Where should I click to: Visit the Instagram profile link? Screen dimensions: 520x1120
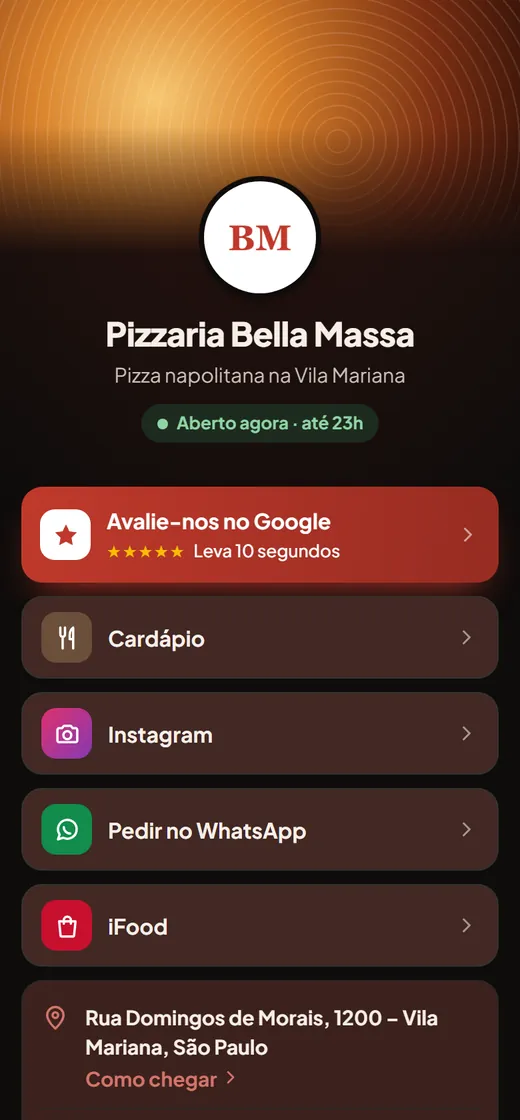tap(260, 734)
